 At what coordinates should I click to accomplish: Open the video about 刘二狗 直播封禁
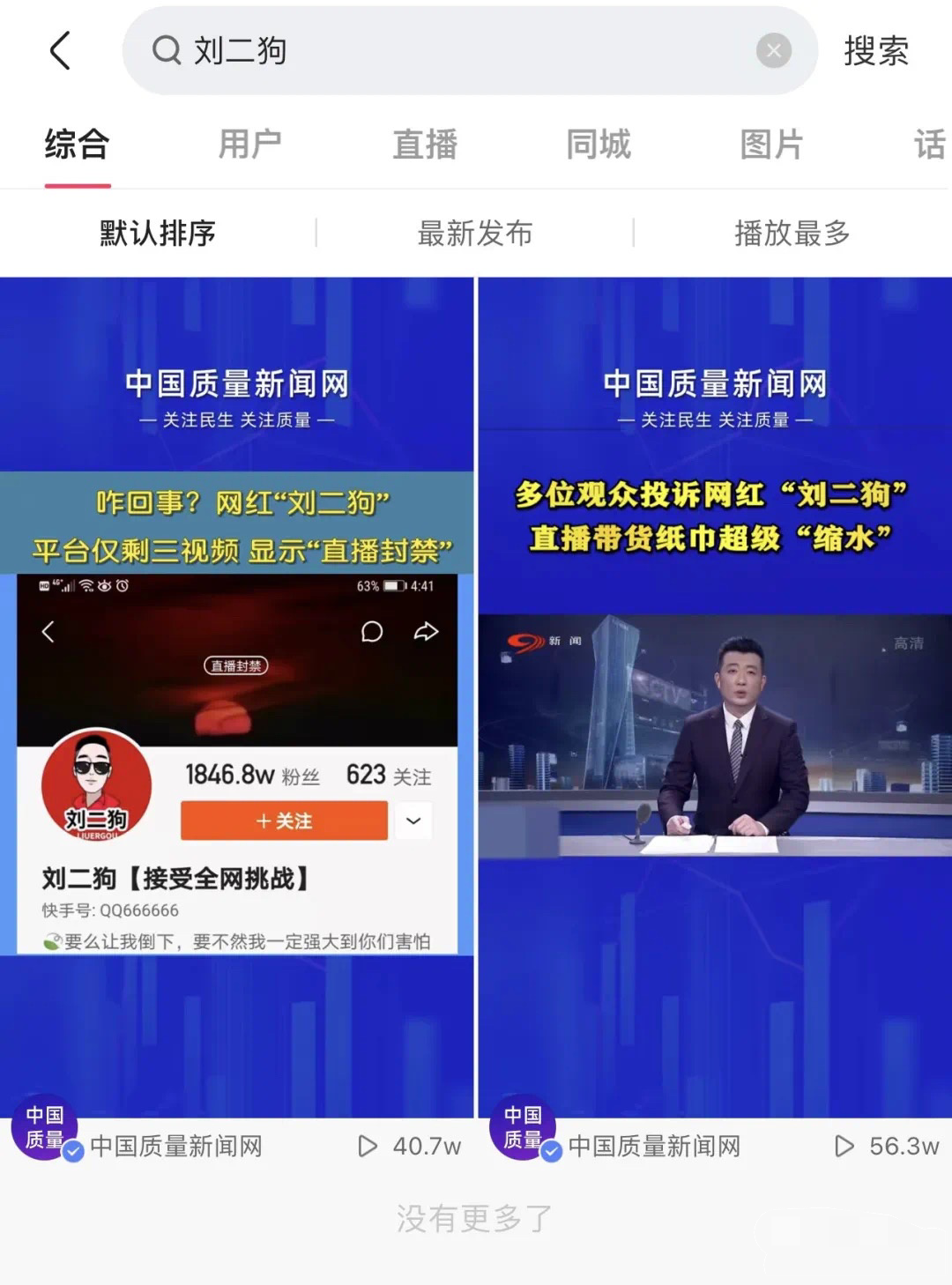236,696
